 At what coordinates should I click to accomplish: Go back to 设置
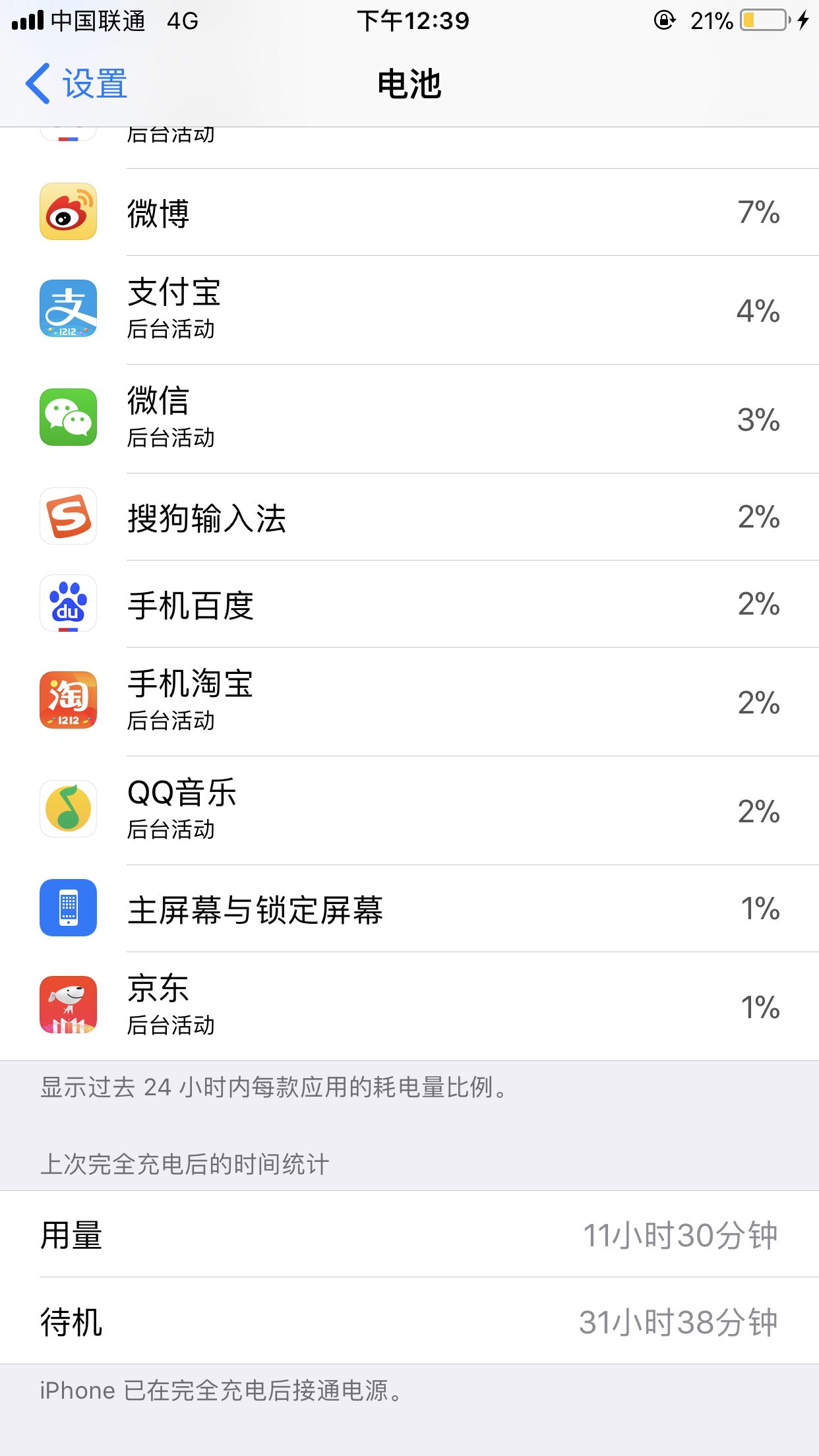(x=76, y=84)
